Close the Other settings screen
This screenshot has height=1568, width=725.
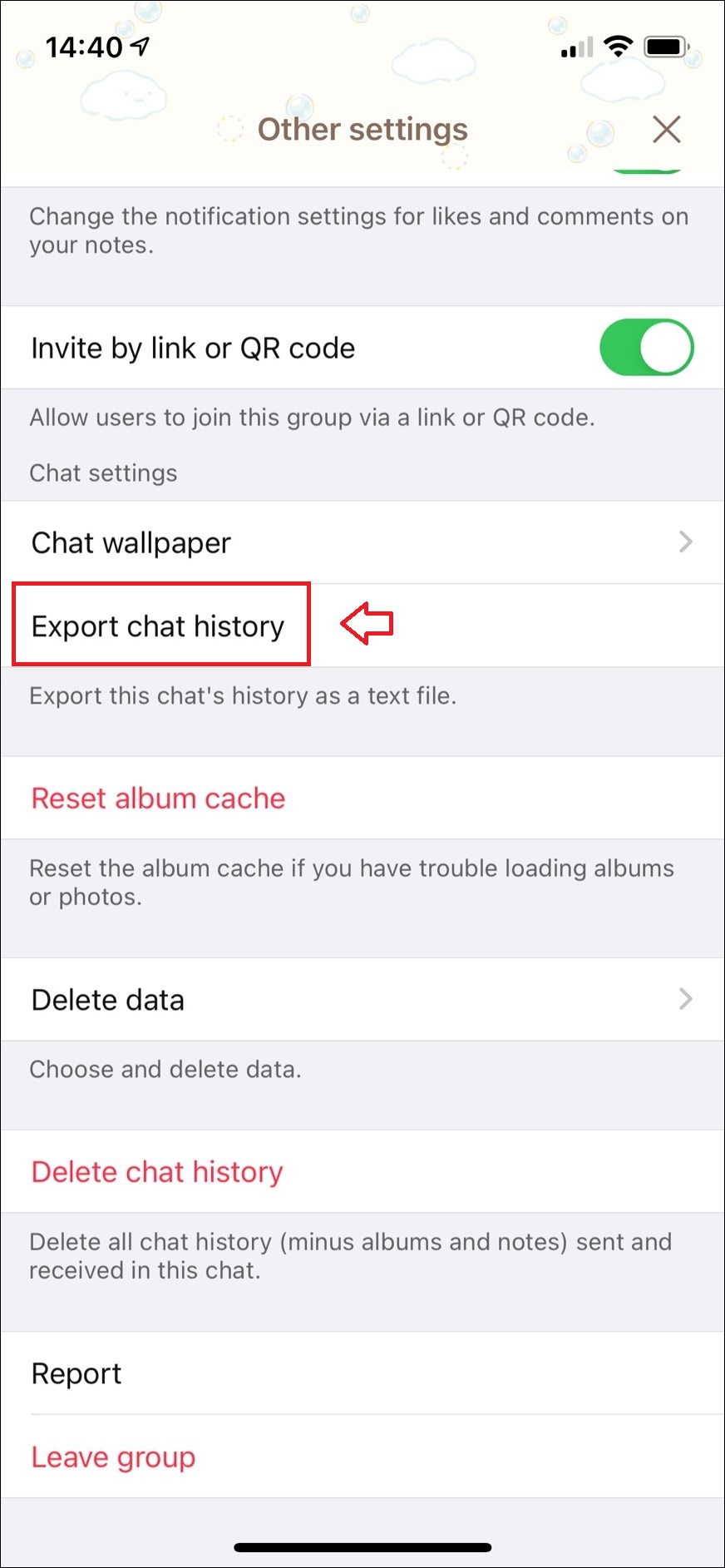coord(667,130)
